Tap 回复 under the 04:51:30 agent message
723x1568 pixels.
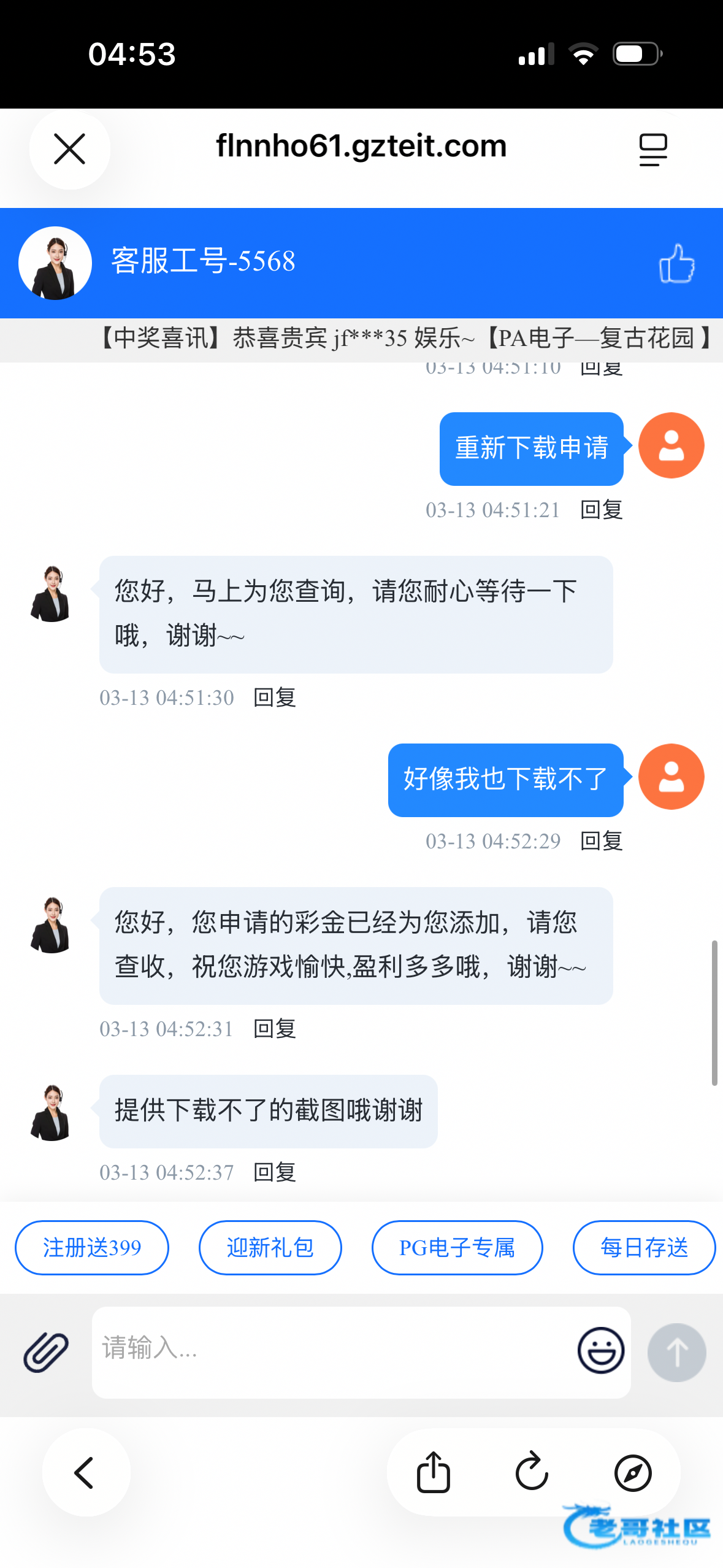[274, 698]
